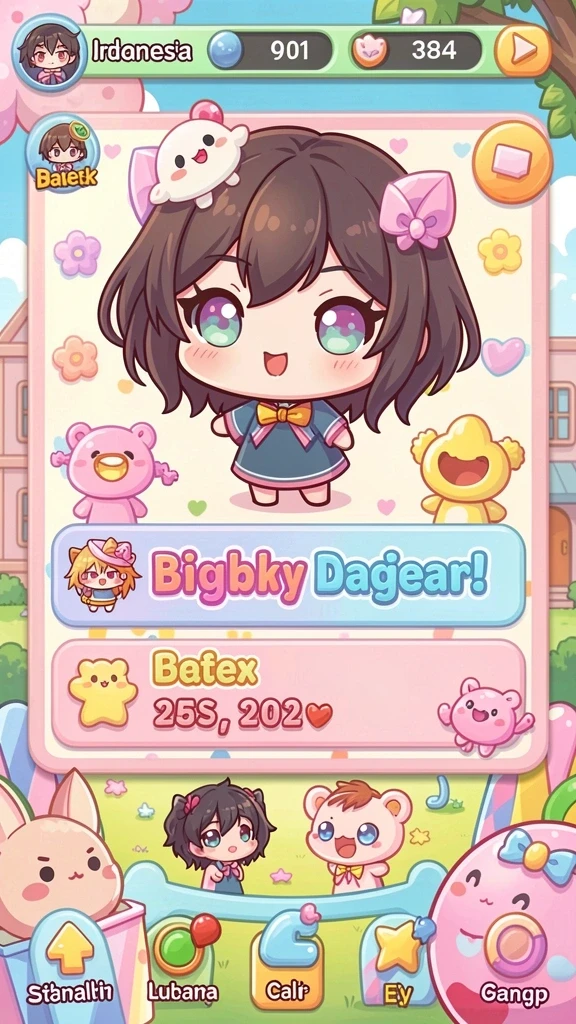The height and width of the screenshot is (1024, 576).
Task: Open the Baletk character badge
Action: [x=63, y=153]
